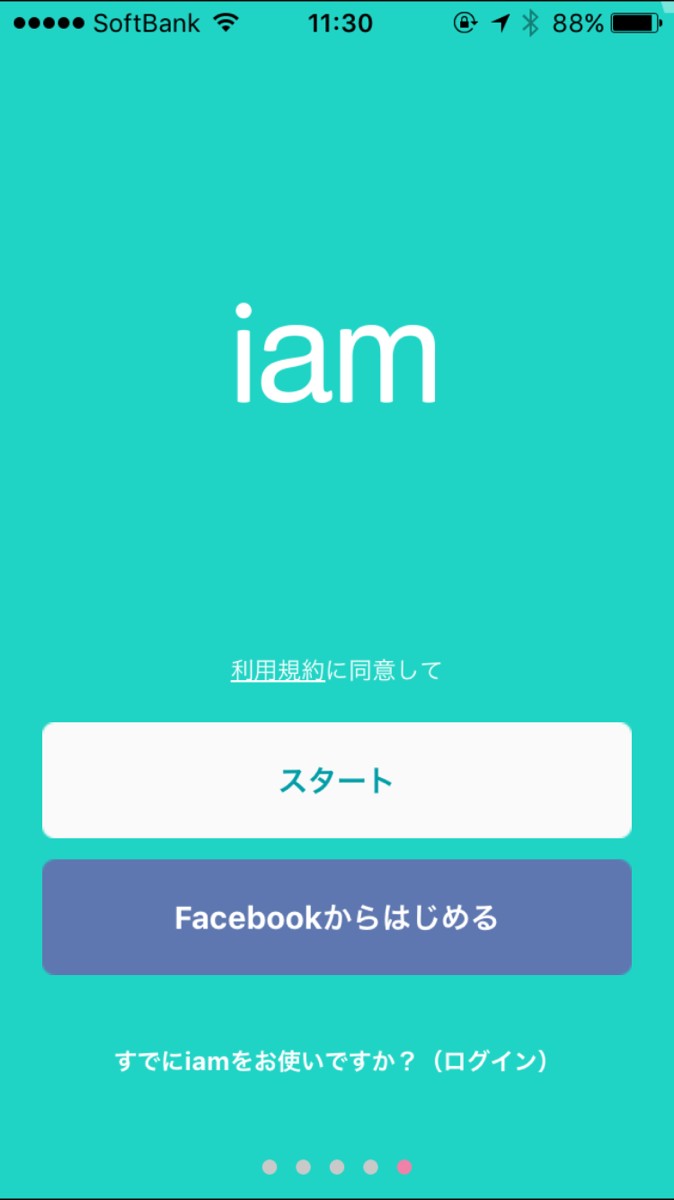674x1200 pixels.
Task: Tap the スタート button
Action: tap(336, 780)
